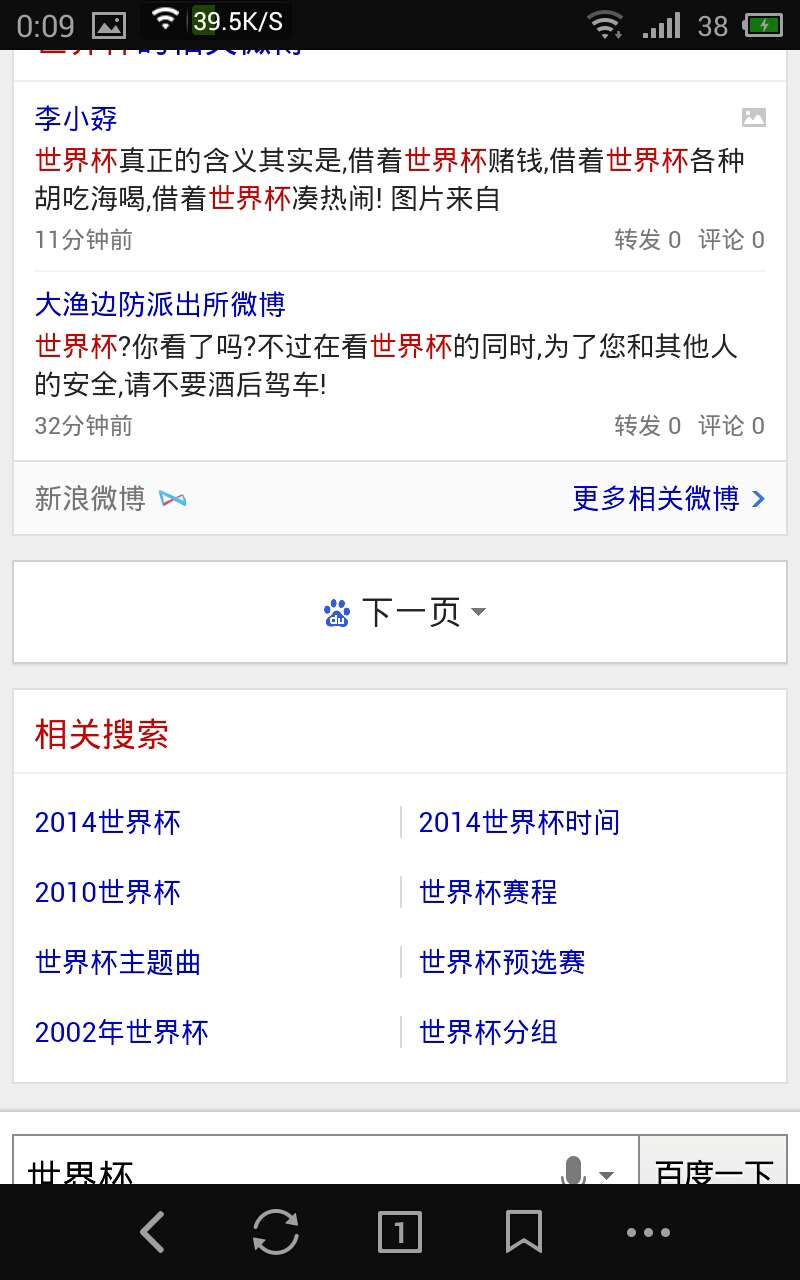
Task: Search related term 世界杯分组
Action: (x=488, y=1032)
